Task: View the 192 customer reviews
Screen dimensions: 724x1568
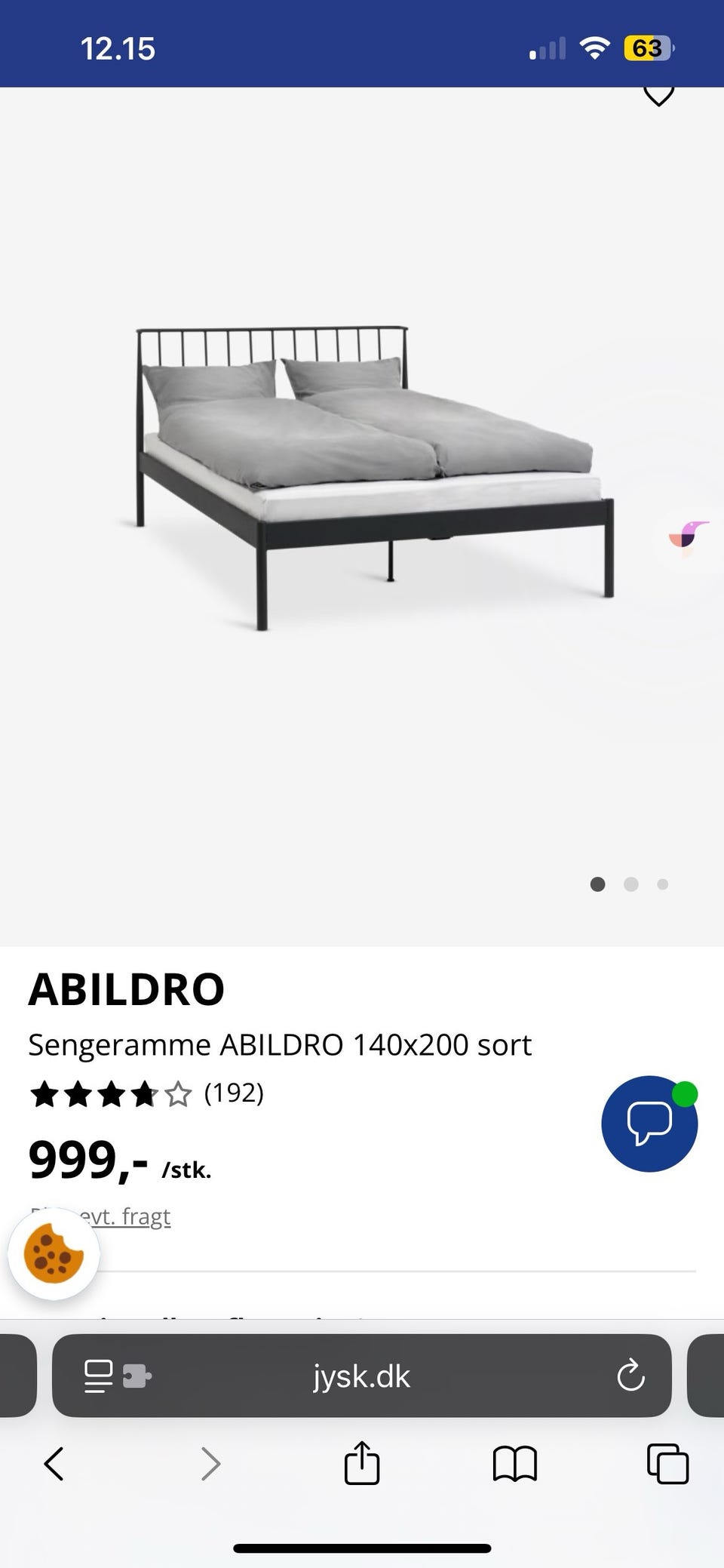Action: (235, 1093)
